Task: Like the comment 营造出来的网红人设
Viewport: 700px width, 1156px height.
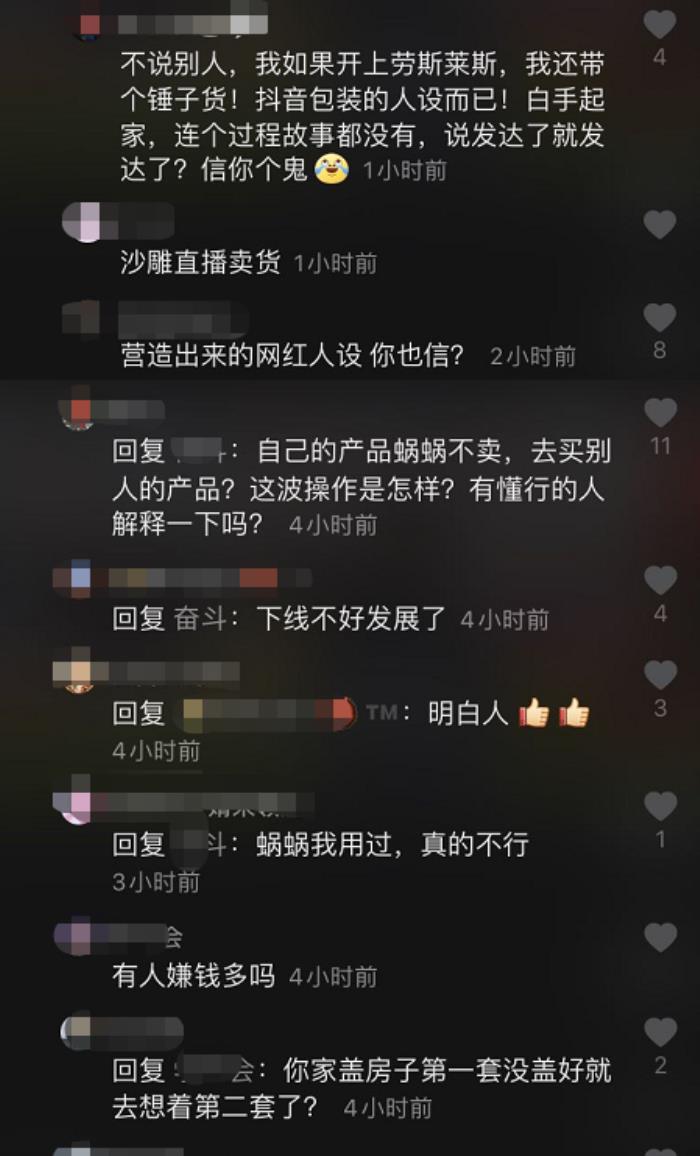Action: point(659,318)
